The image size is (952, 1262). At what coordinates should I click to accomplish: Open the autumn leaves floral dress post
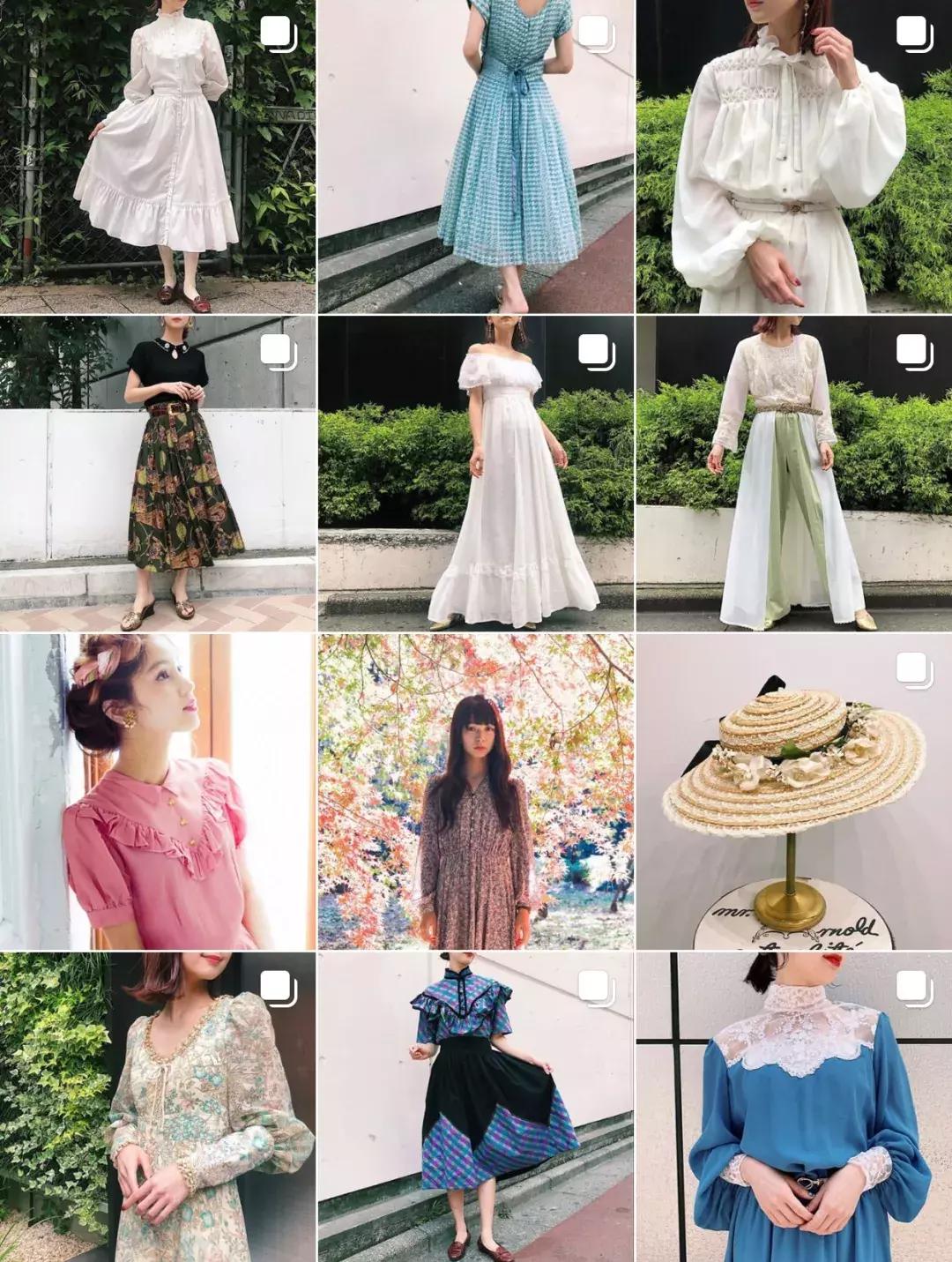[x=475, y=791]
